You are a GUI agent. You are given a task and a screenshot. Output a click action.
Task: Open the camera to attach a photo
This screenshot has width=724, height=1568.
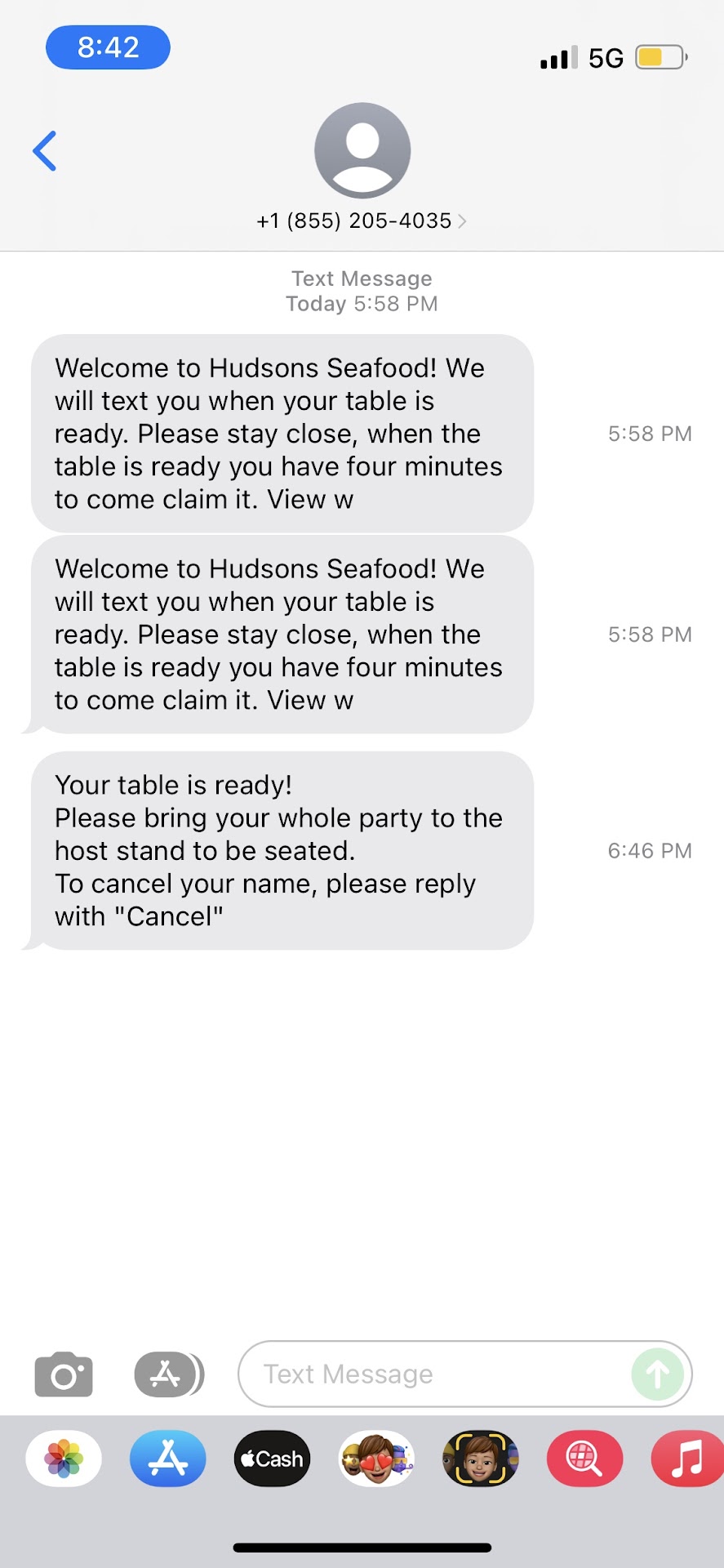click(64, 1374)
